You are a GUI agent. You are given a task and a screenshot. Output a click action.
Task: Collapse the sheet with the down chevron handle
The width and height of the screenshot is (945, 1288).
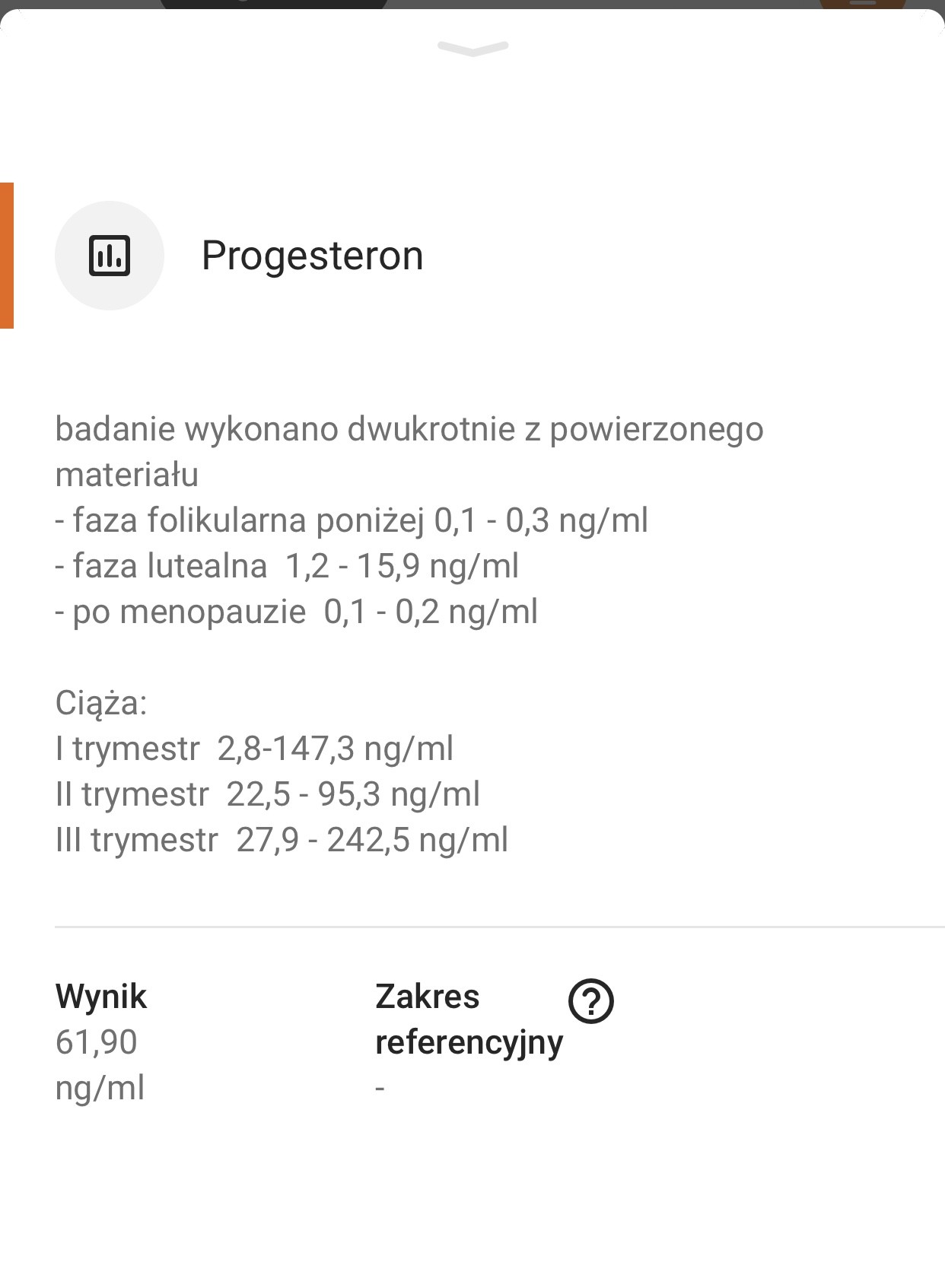pos(473,49)
